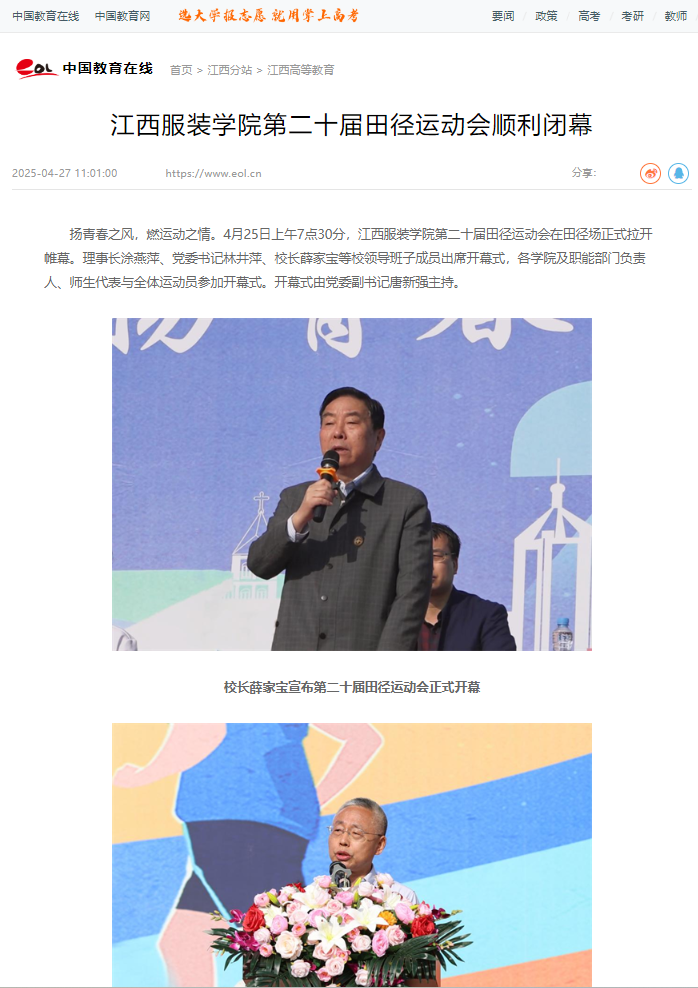This screenshot has width=698, height=988.
Task: Go to the 政策 section
Action: [x=546, y=16]
